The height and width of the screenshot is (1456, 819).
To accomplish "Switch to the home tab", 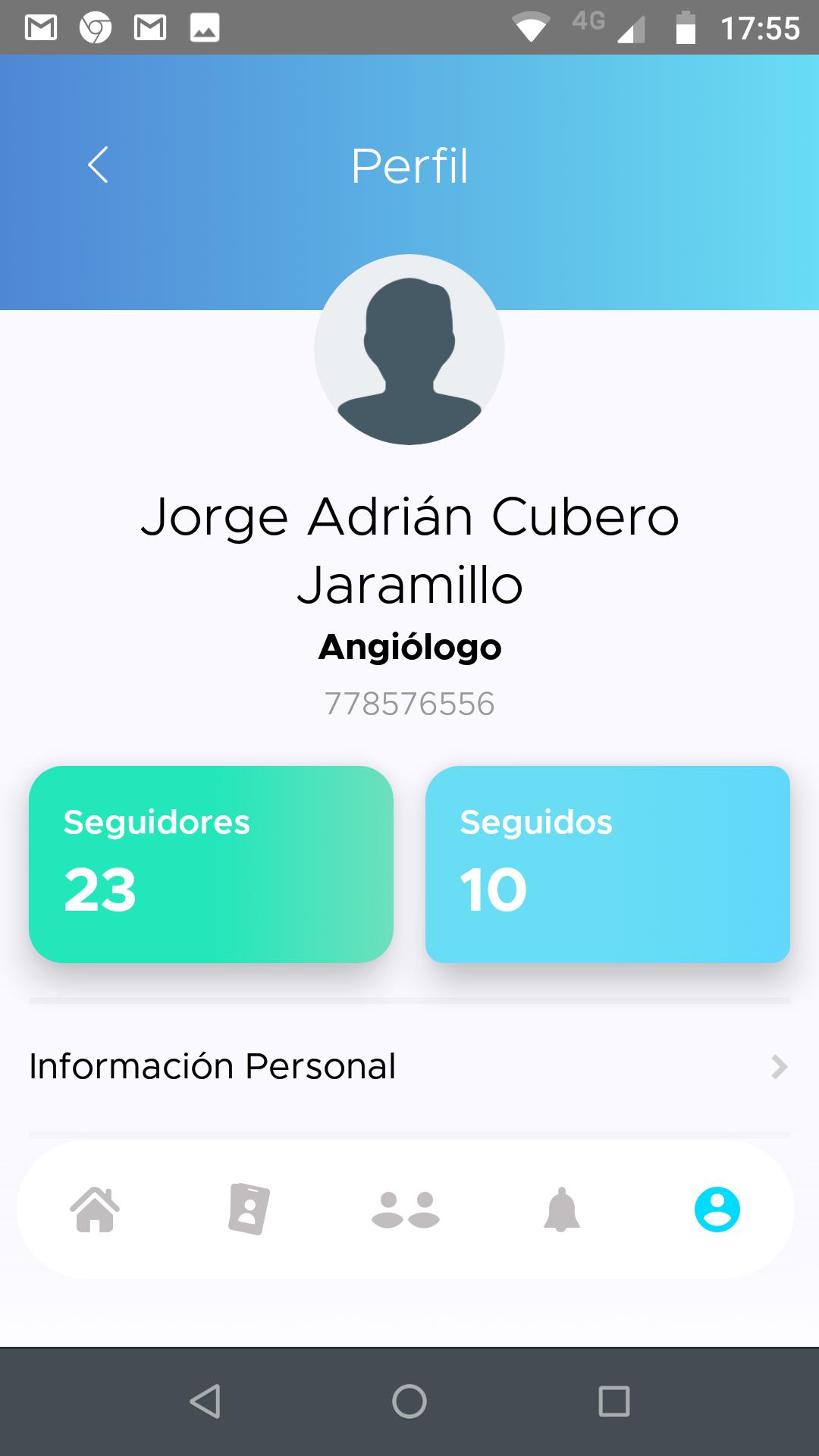I will pos(96,1210).
